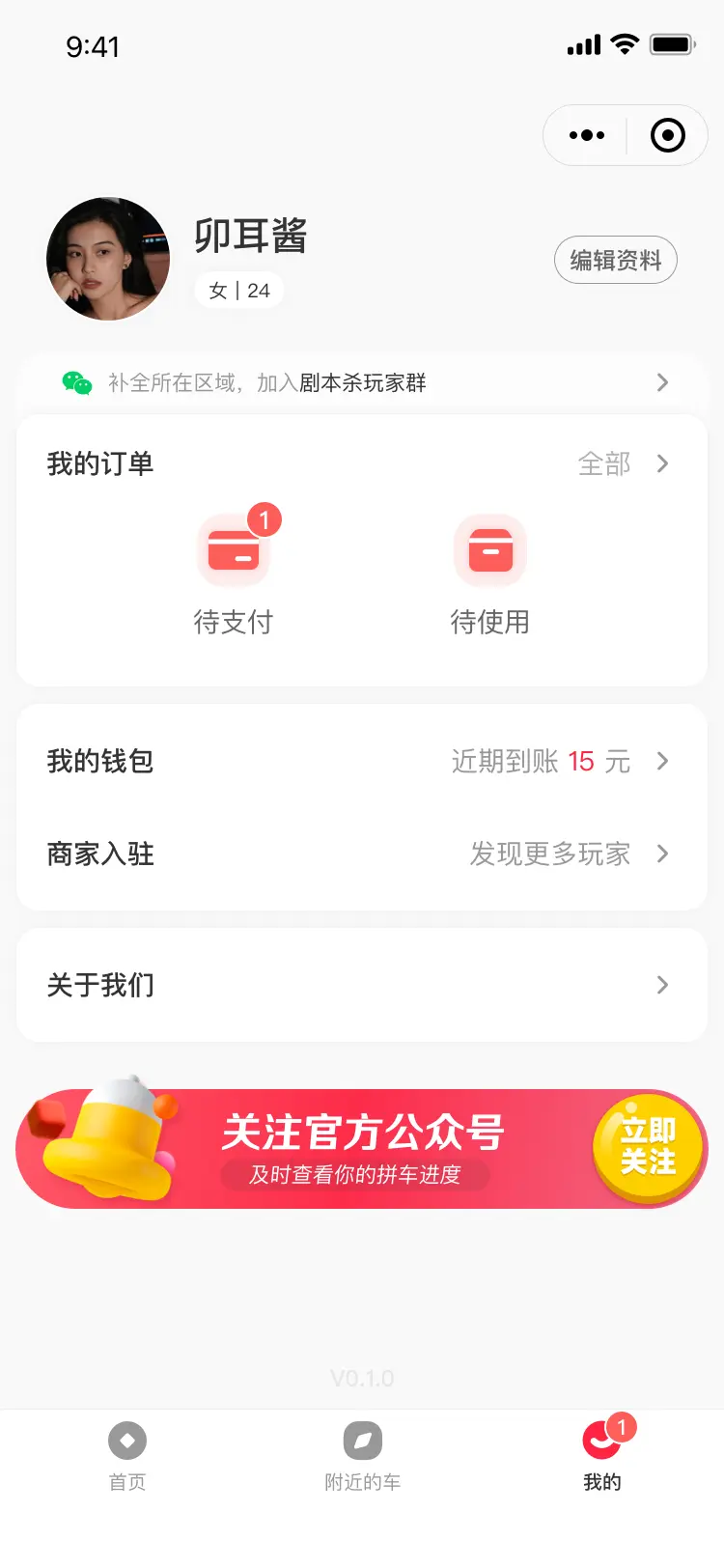Screen dimensions: 724x1568
Task: Click the 女|24 gender age badge
Action: pos(238,289)
